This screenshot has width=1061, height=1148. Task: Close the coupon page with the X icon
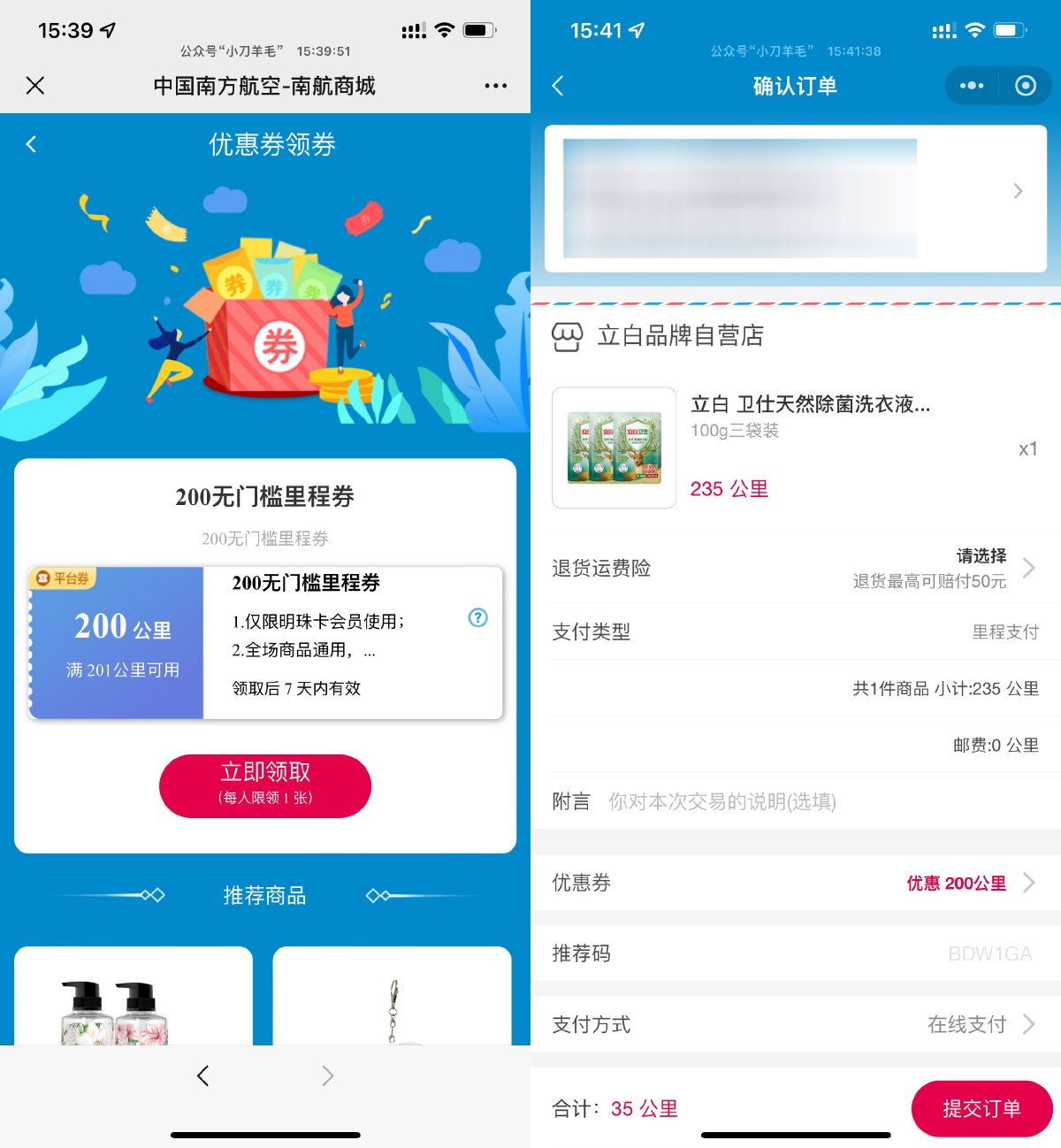click(34, 86)
